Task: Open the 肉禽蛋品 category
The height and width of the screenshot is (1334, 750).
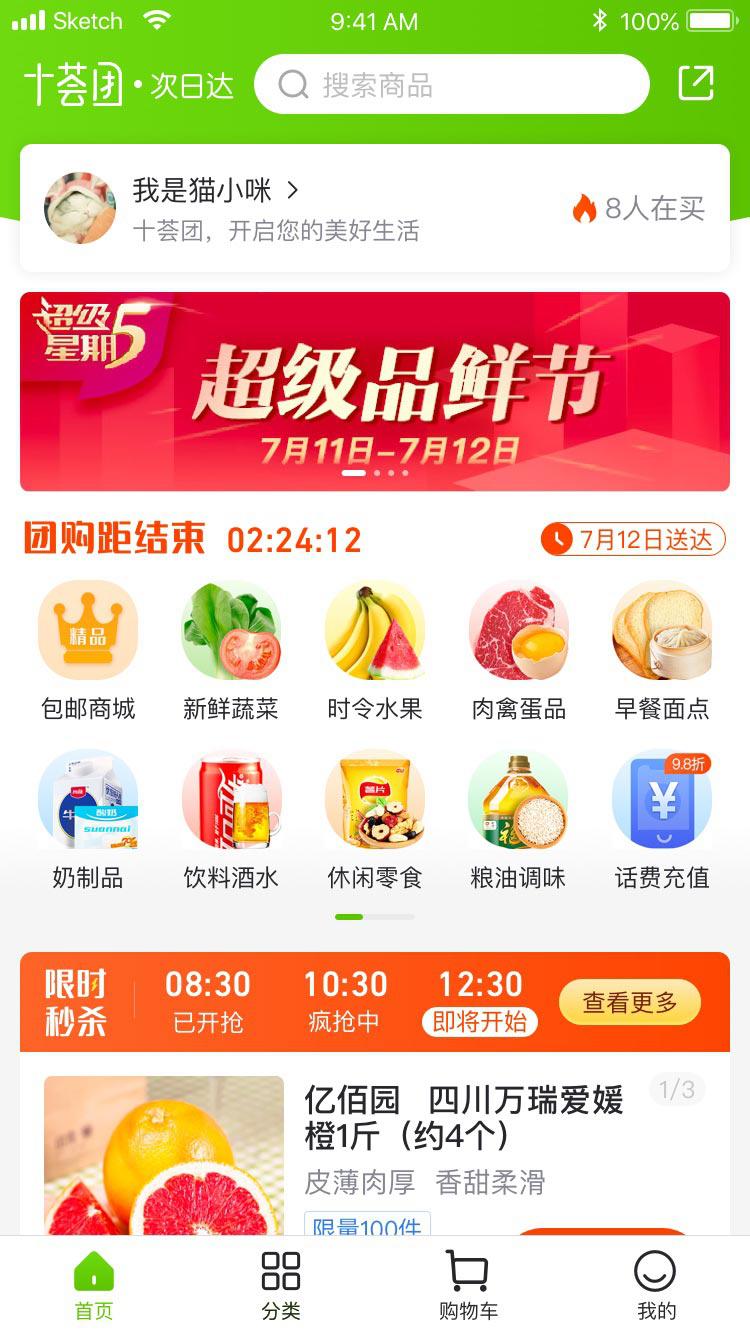Action: coord(518,651)
